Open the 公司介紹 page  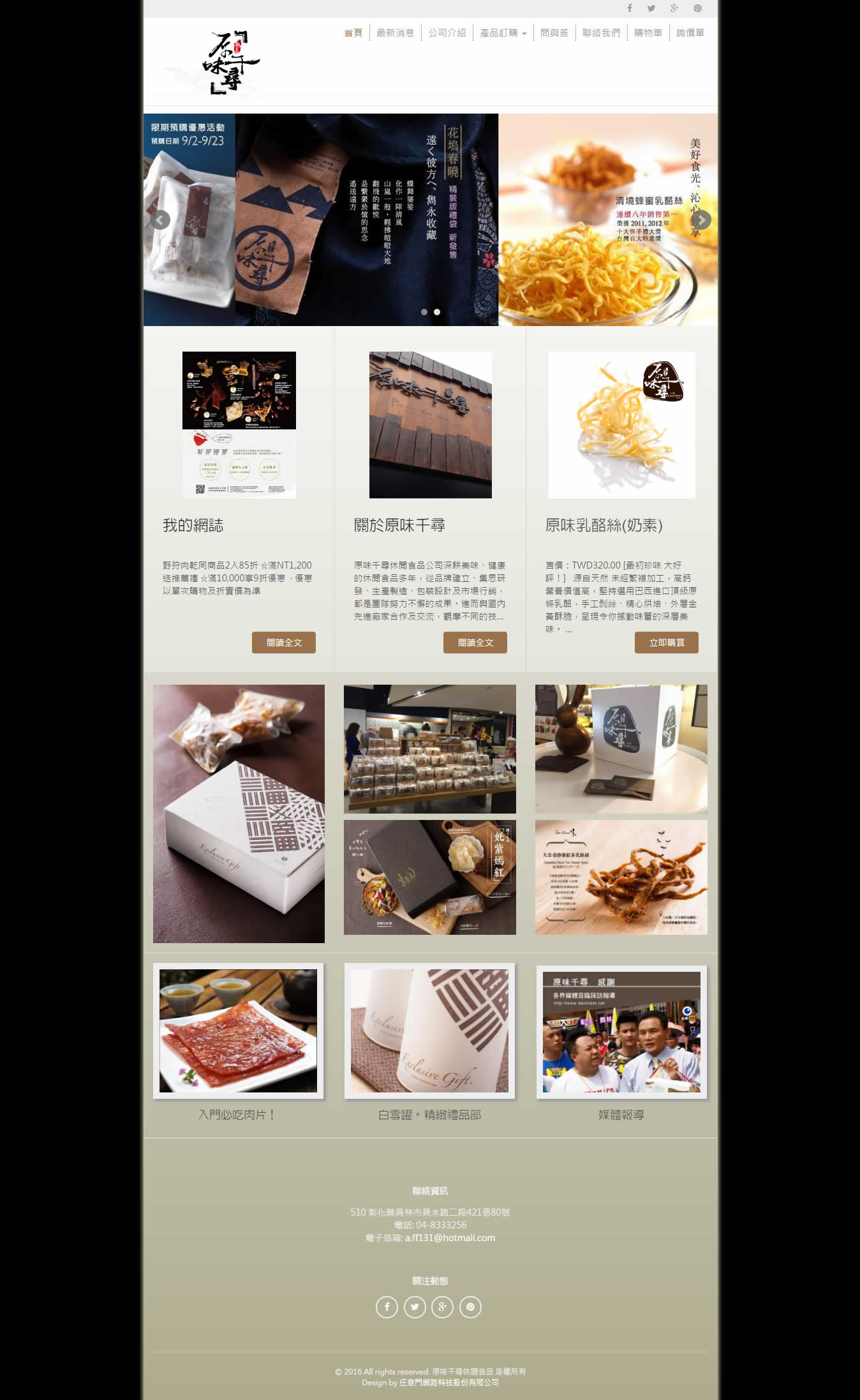click(447, 33)
